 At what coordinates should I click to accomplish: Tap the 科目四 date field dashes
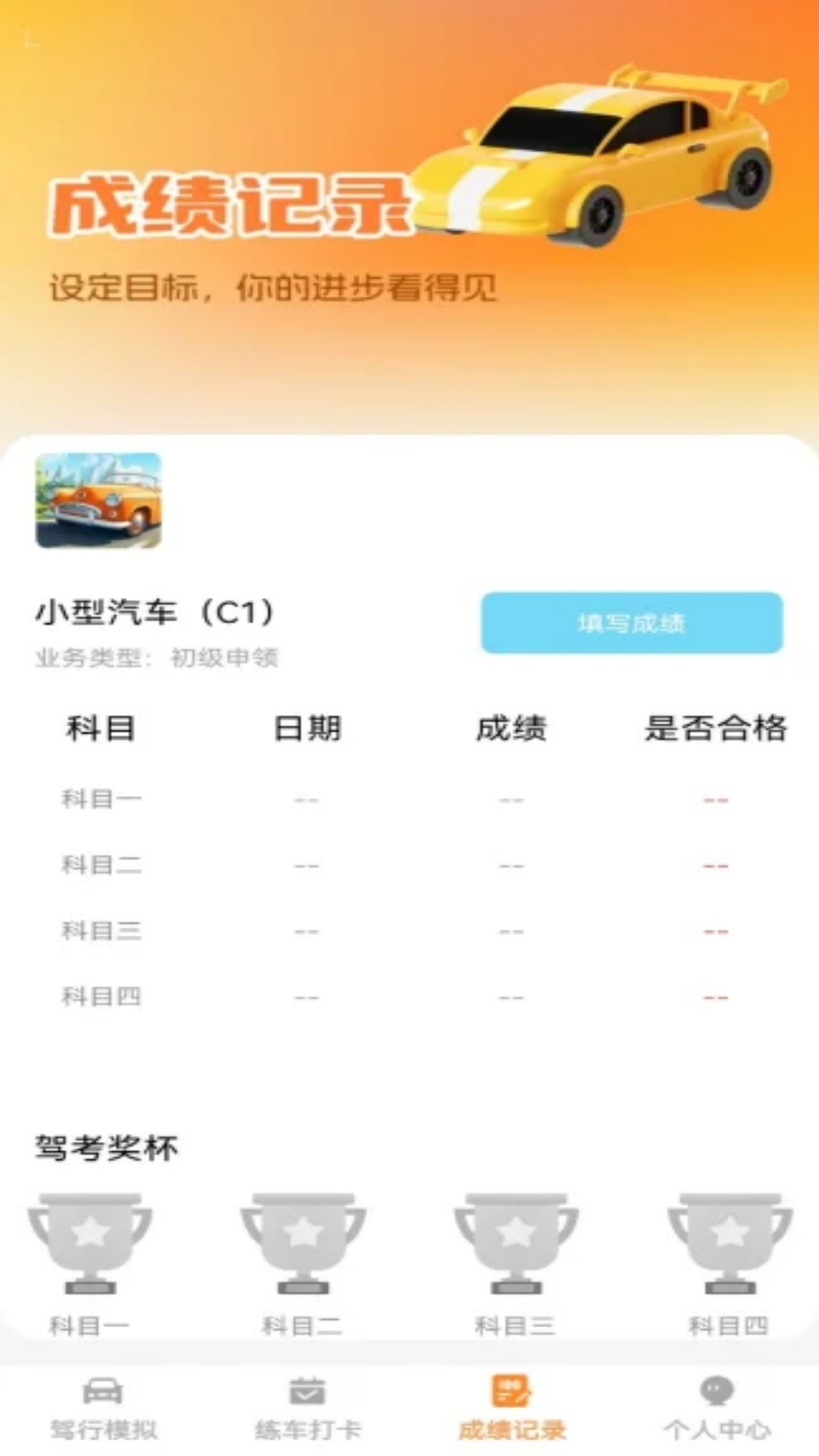pos(306,996)
